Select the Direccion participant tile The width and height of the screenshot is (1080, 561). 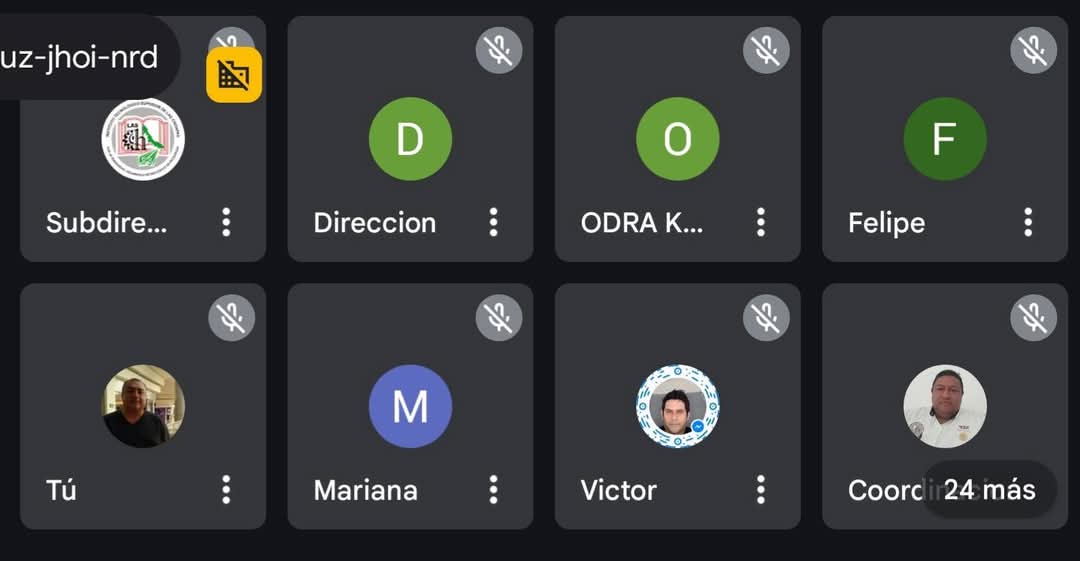410,140
